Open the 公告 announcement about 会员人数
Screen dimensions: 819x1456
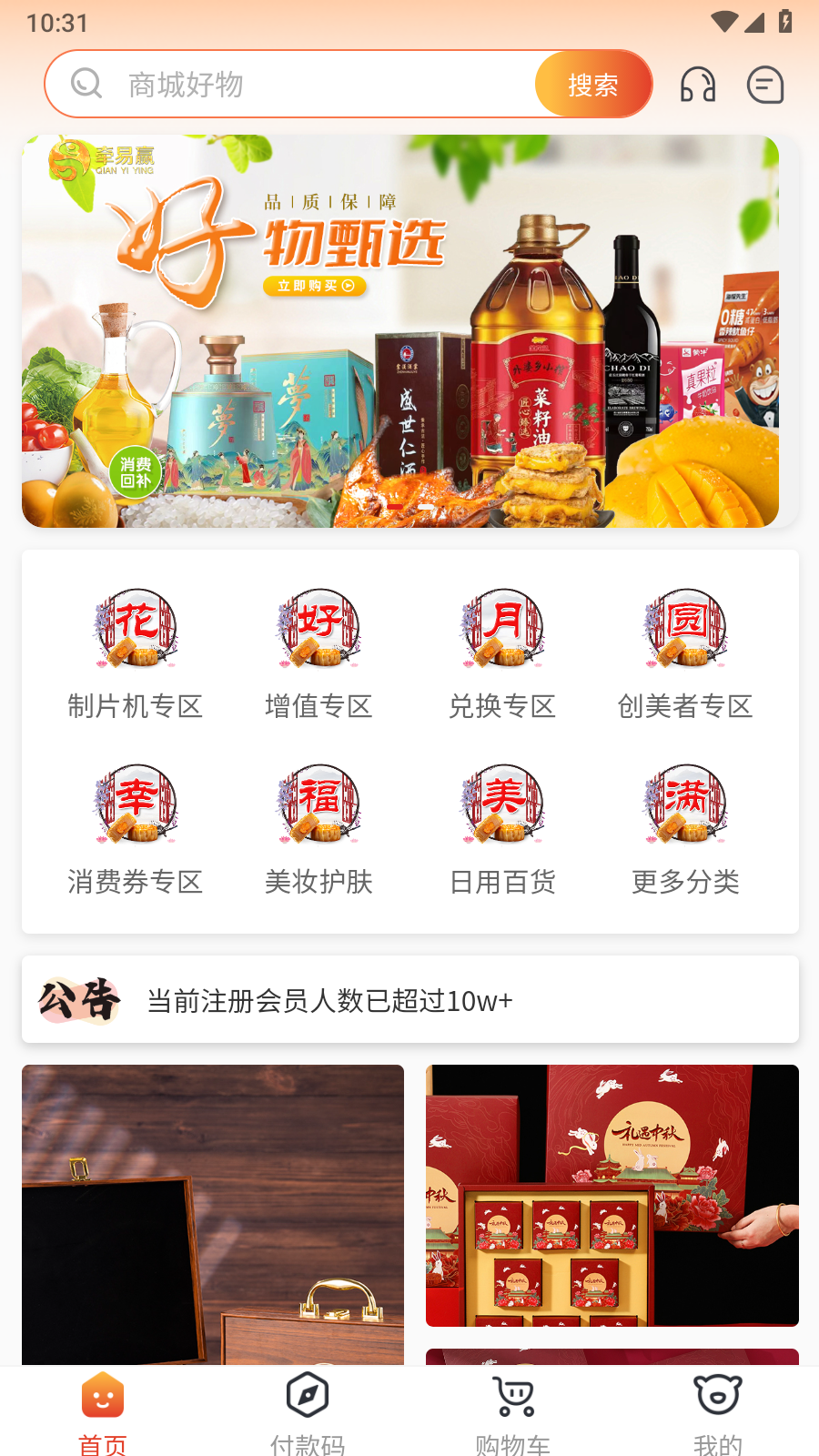[x=409, y=1000]
